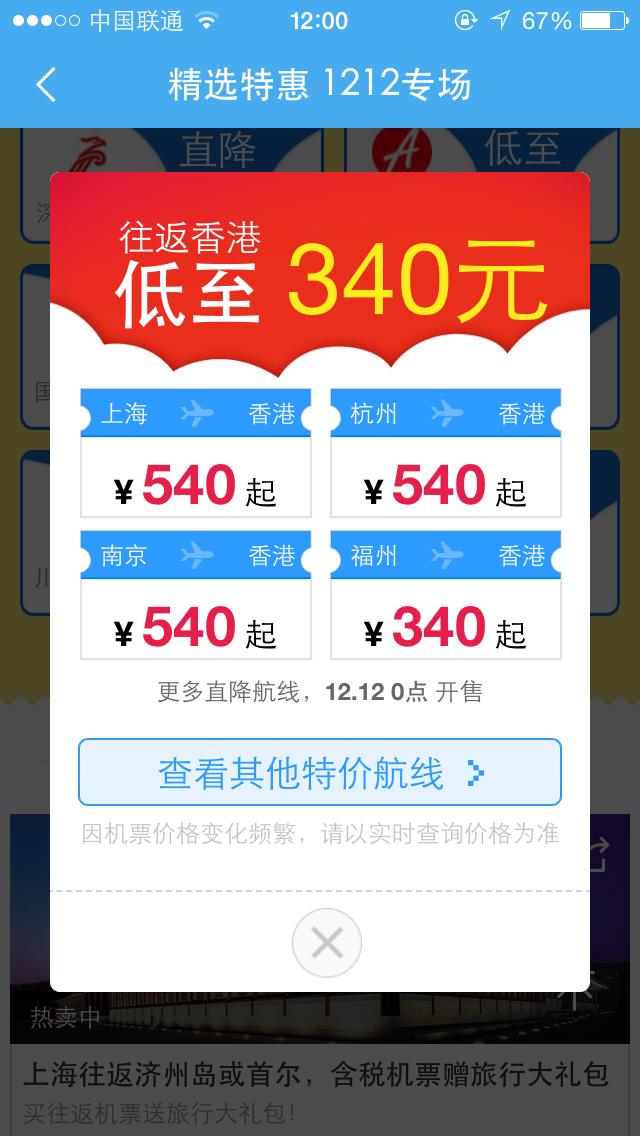Tap 查看其他特价航线 button
This screenshot has height=1136, width=640.
tap(320, 772)
